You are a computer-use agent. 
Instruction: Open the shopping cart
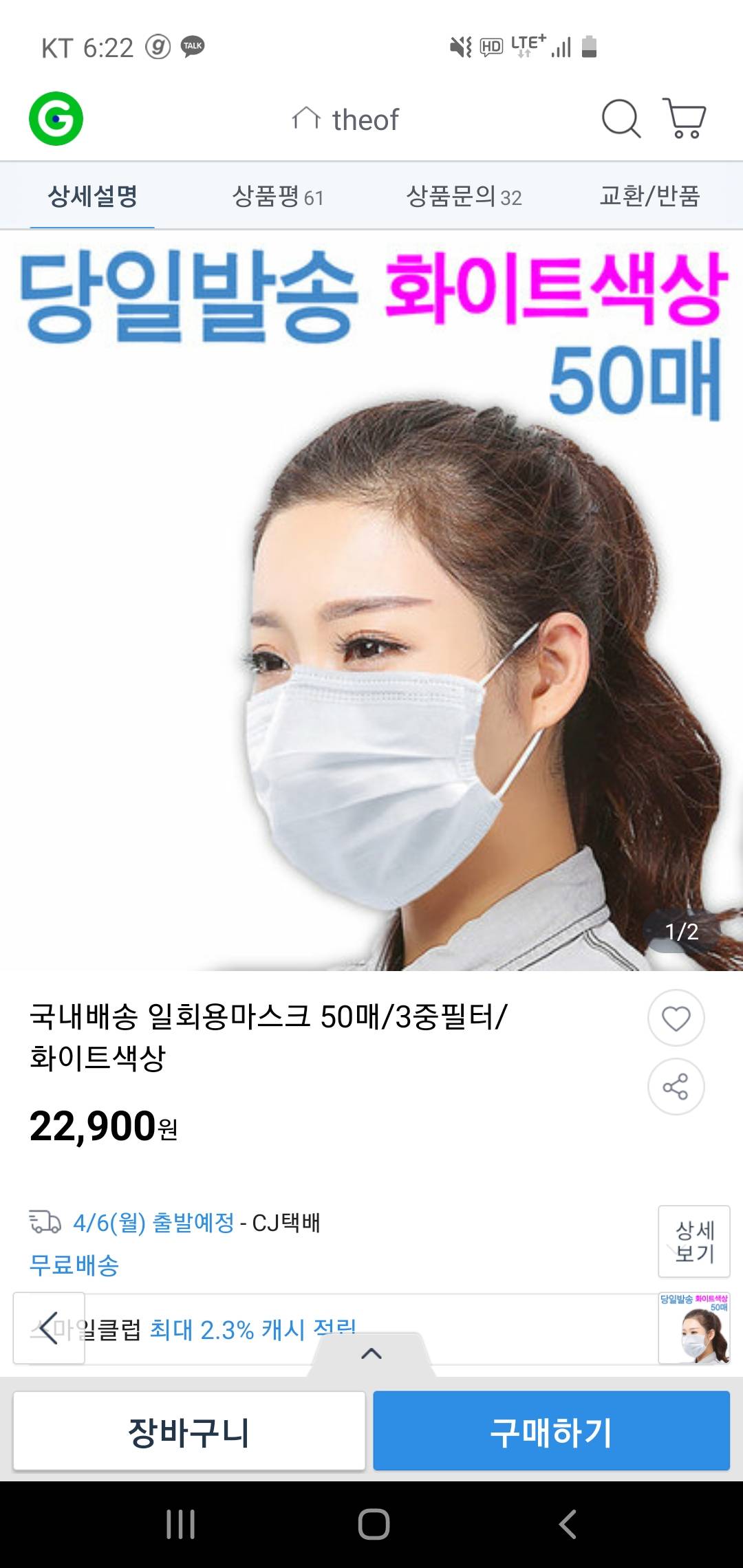(684, 118)
